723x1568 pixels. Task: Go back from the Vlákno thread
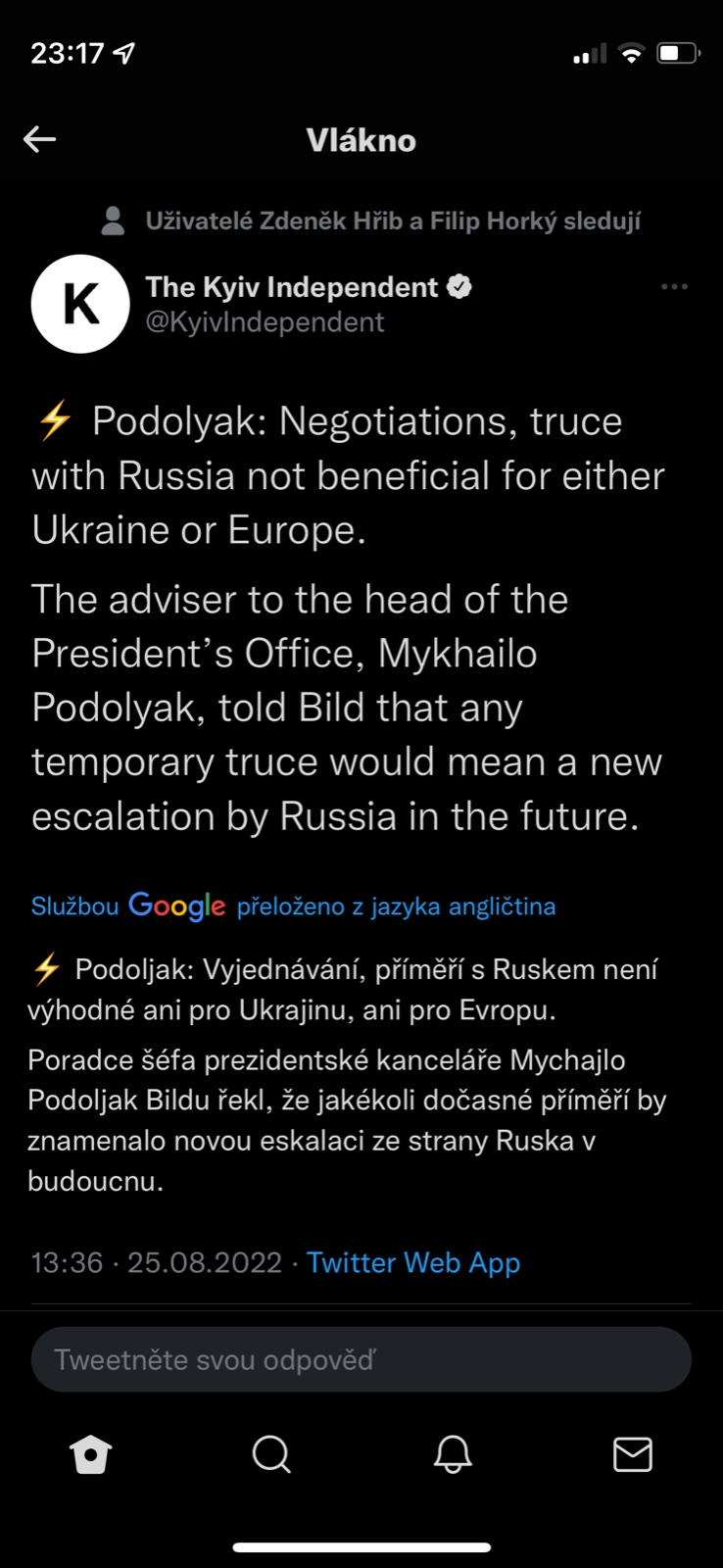point(40,139)
